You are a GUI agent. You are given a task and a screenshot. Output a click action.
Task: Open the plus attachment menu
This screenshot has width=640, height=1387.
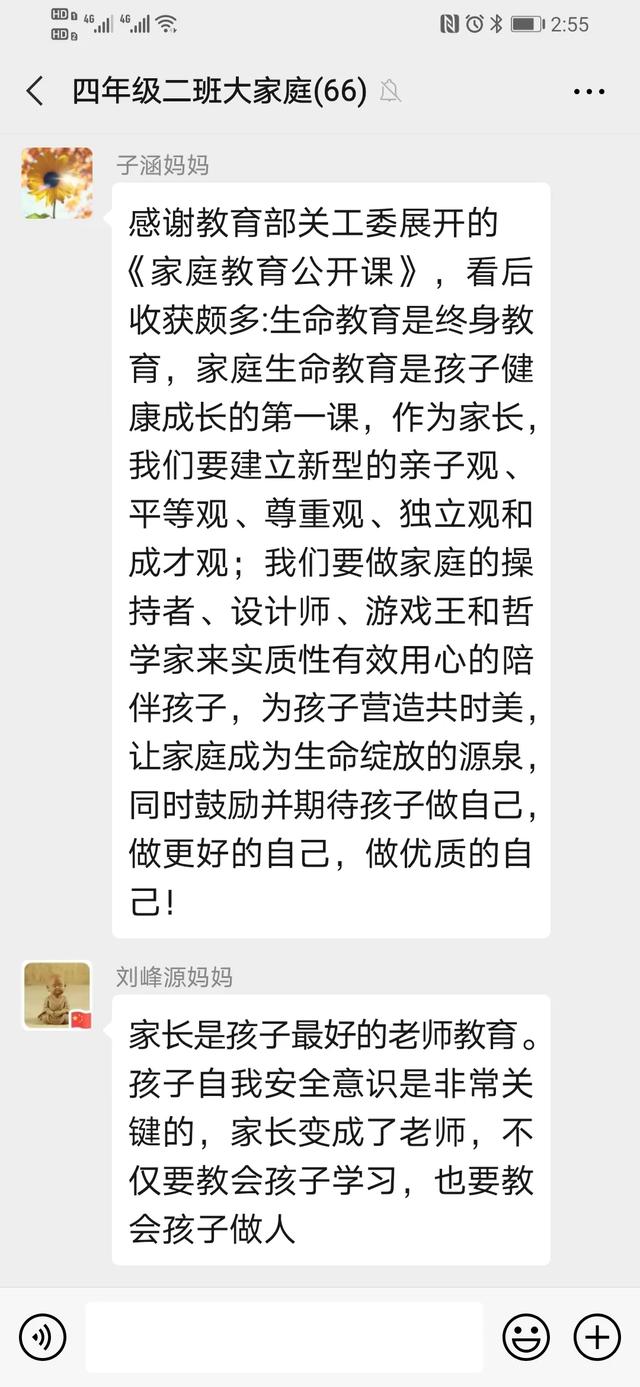596,1337
